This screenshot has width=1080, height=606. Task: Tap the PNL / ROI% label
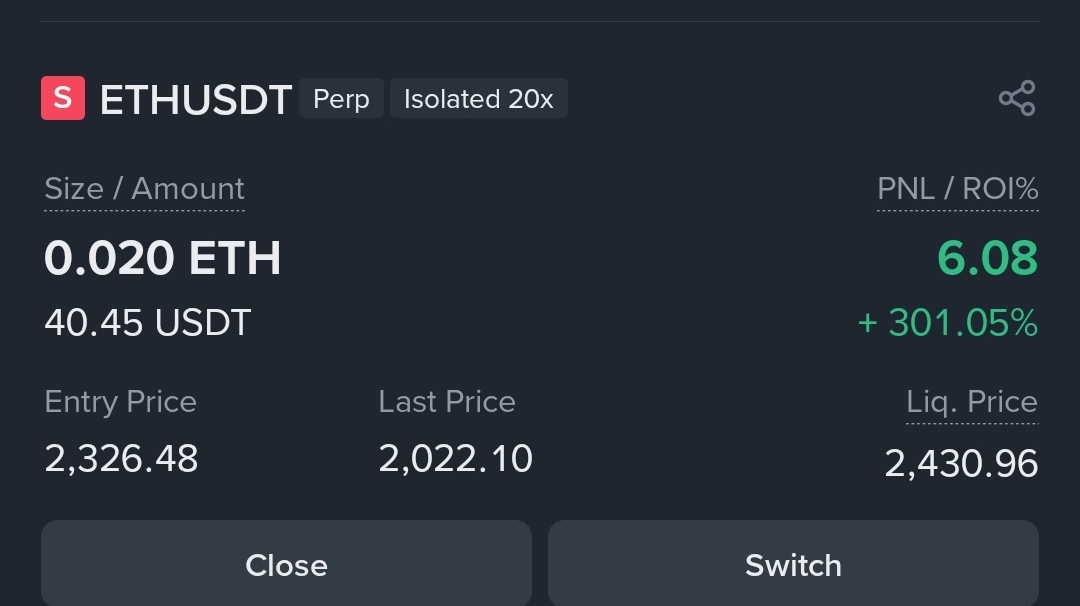[957, 189]
